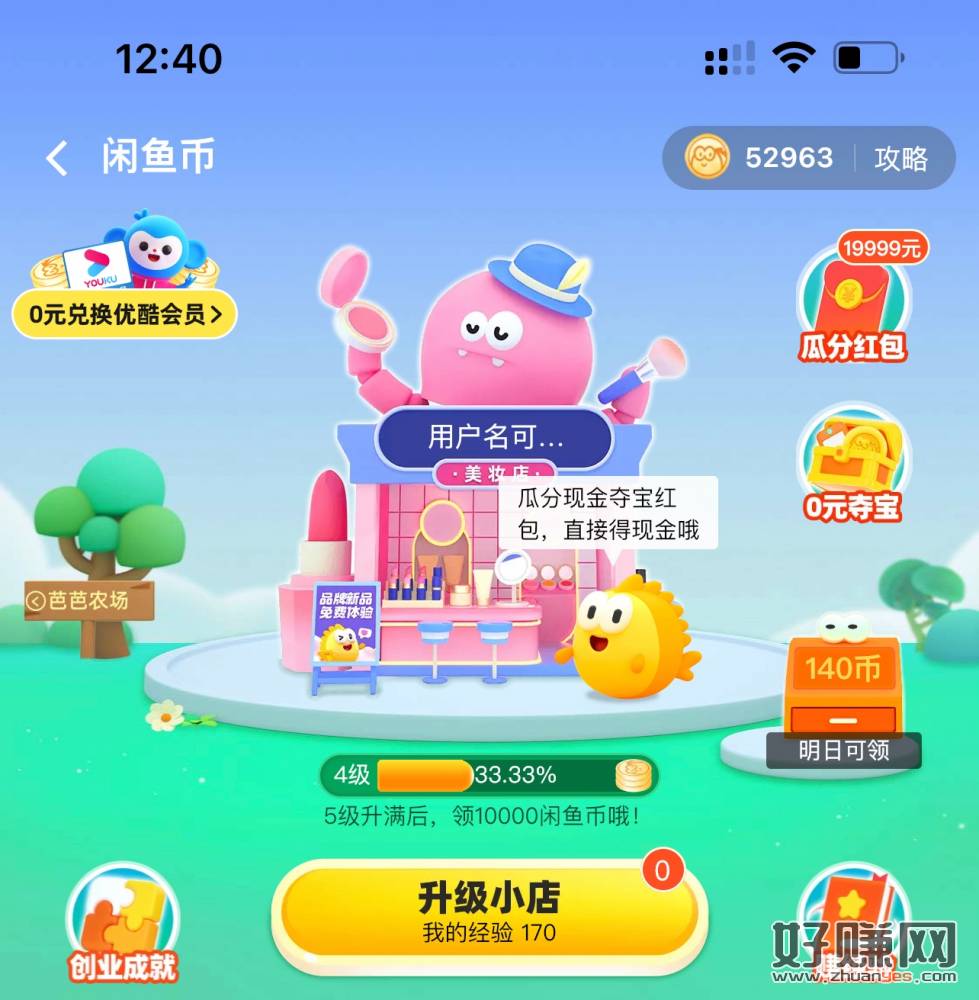
Task: Tap the 升级小店 button
Action: [x=488, y=912]
